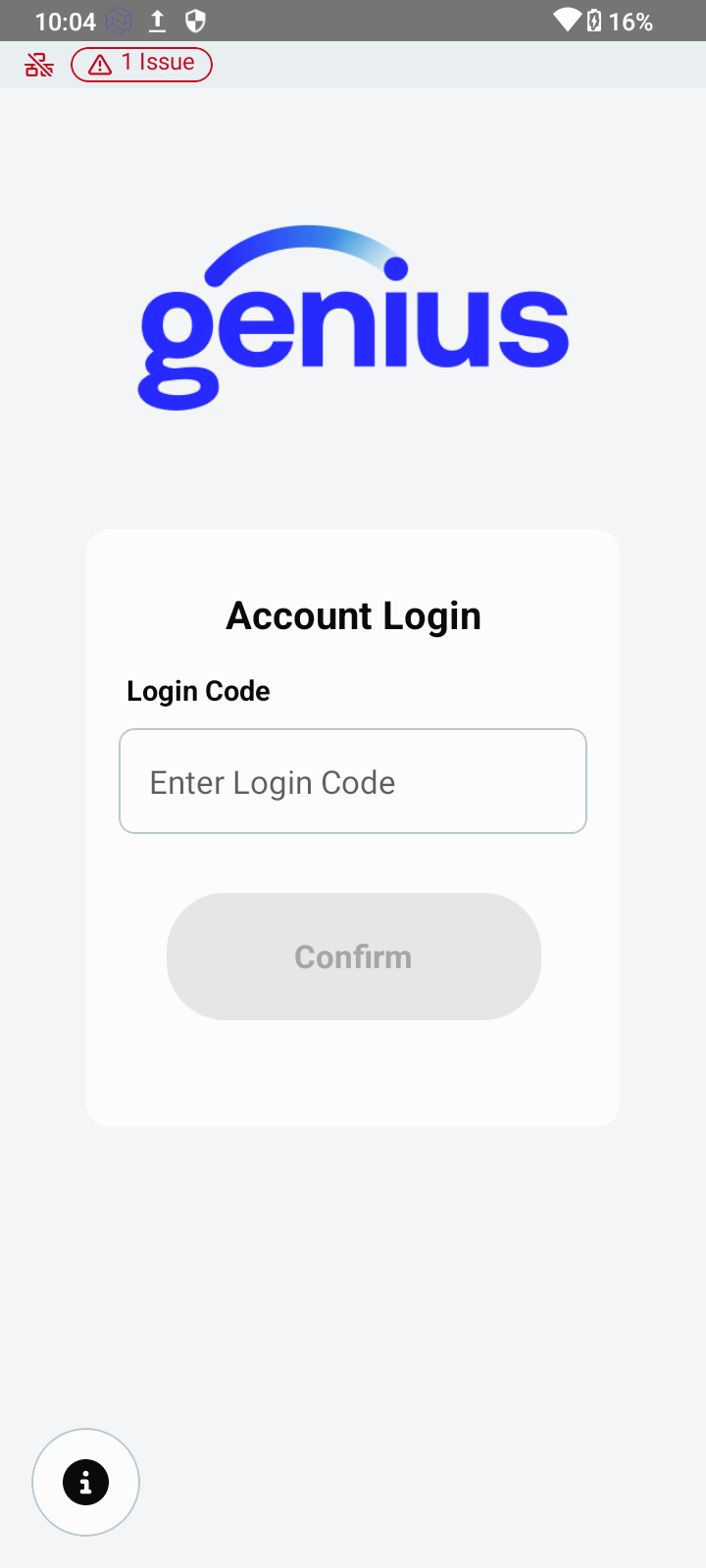Image resolution: width=706 pixels, height=1568 pixels.
Task: Open the 1 Issue warning chip
Action: (142, 65)
